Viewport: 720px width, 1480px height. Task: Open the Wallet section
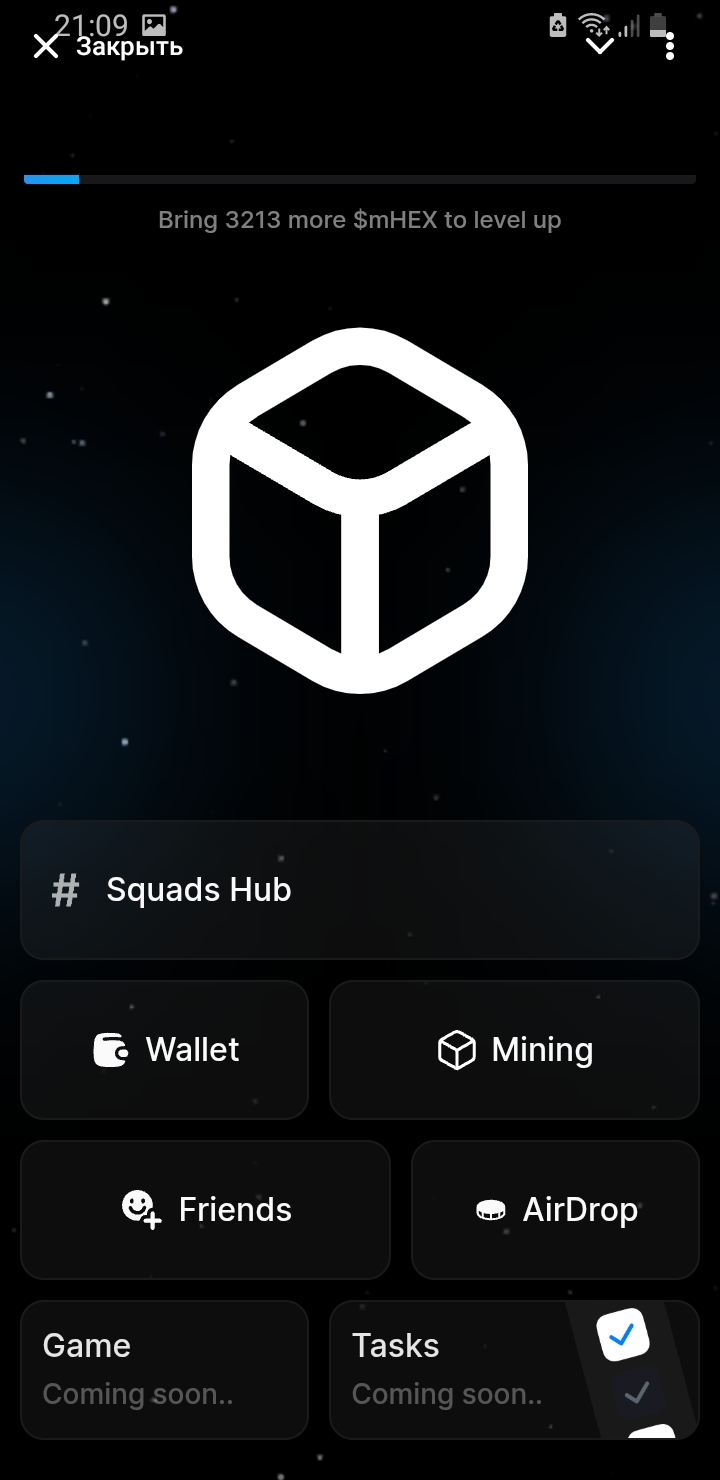[165, 1050]
